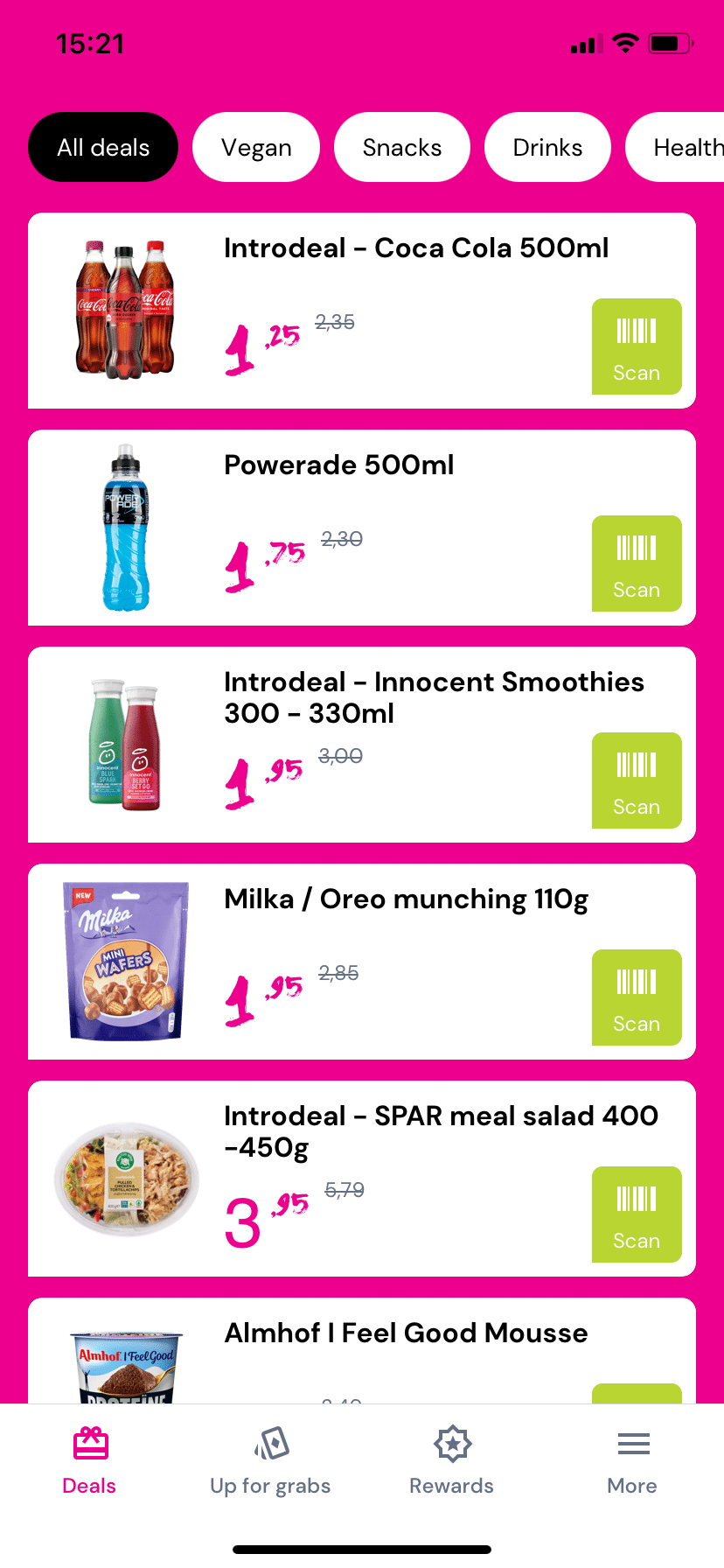Scan the Milka / Oreo munching deal

coord(637,997)
